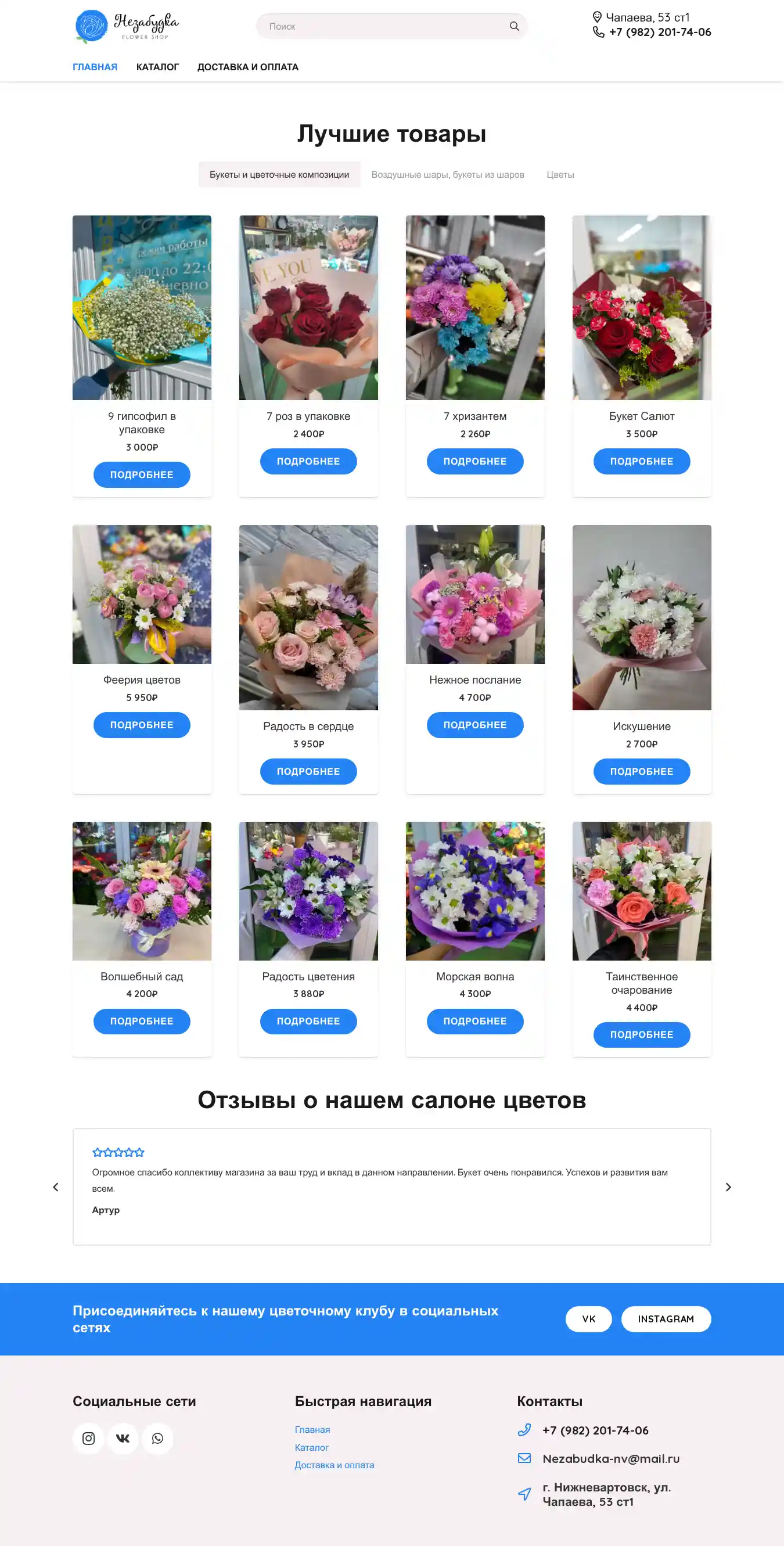
Task: Open the Радость в сердце bouquet image
Action: tap(308, 617)
